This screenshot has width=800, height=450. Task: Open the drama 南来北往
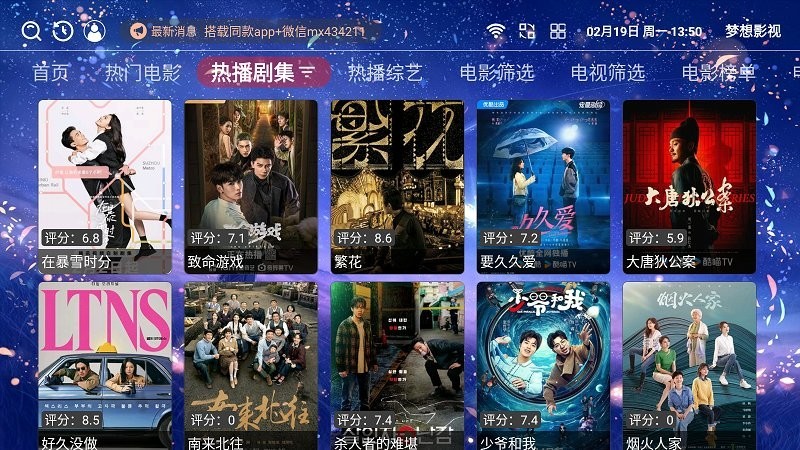(x=251, y=365)
